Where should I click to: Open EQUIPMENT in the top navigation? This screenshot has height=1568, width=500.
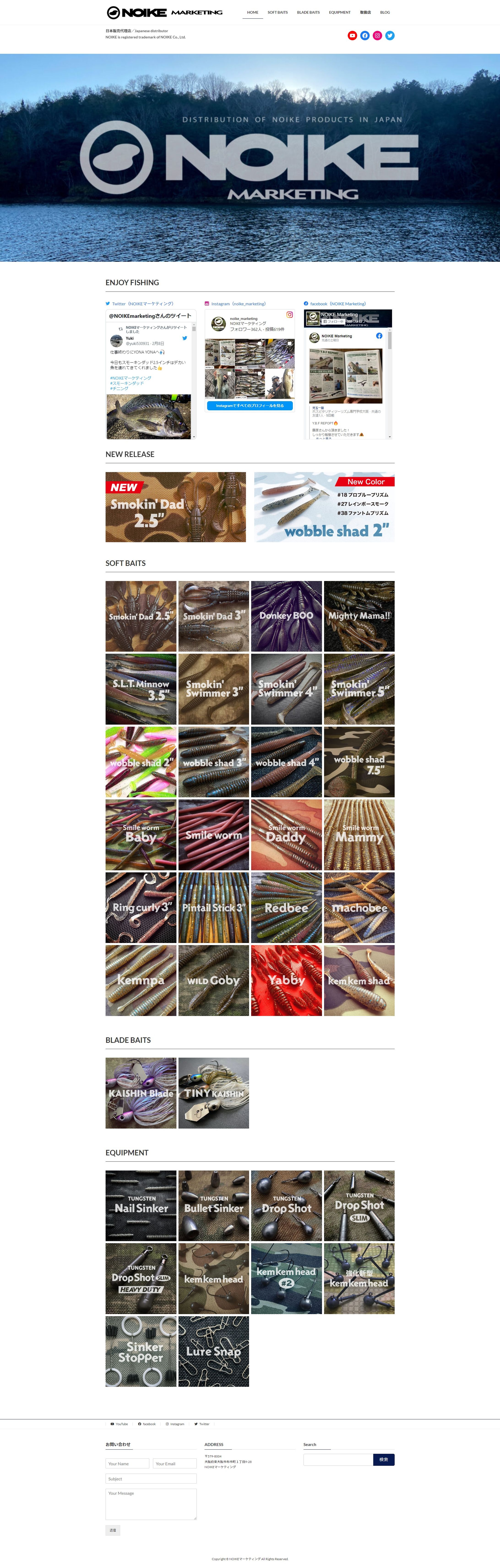coord(340,12)
